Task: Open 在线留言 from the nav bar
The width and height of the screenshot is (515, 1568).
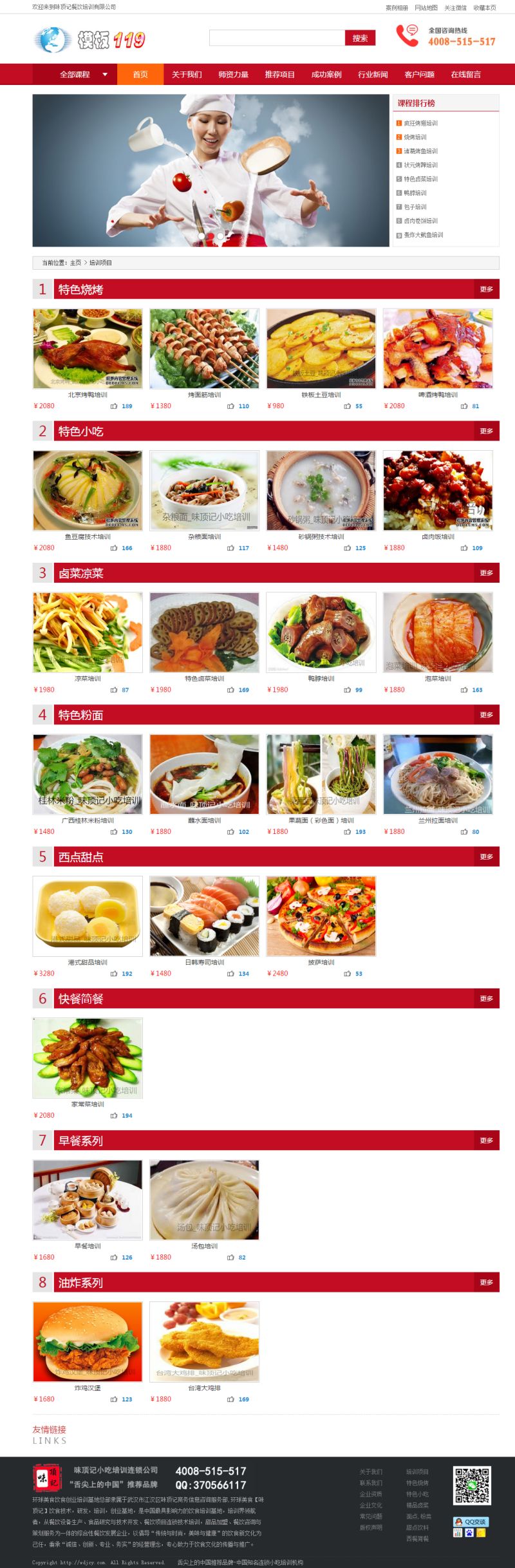Action: (x=465, y=75)
